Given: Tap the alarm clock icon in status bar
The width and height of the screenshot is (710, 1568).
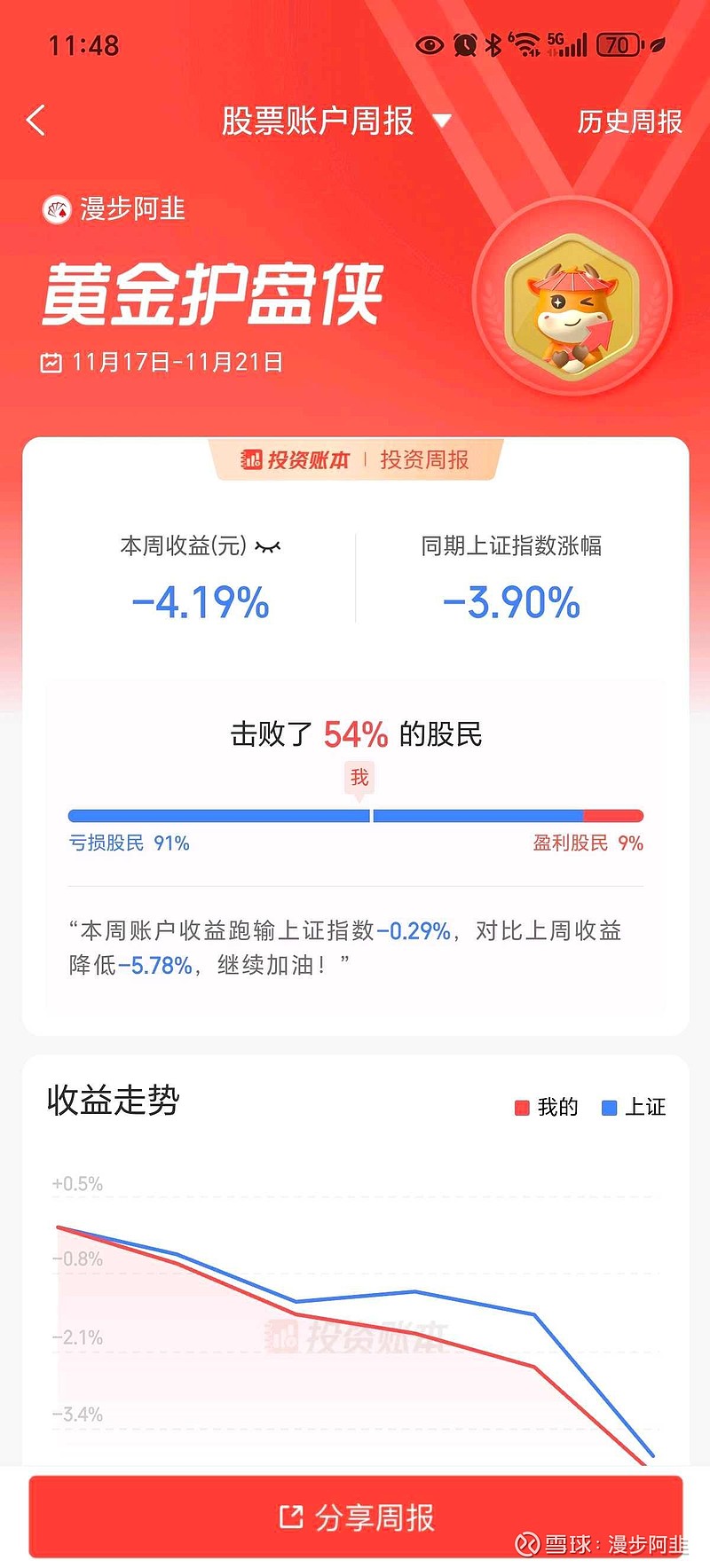Looking at the screenshot, I should (x=463, y=43).
